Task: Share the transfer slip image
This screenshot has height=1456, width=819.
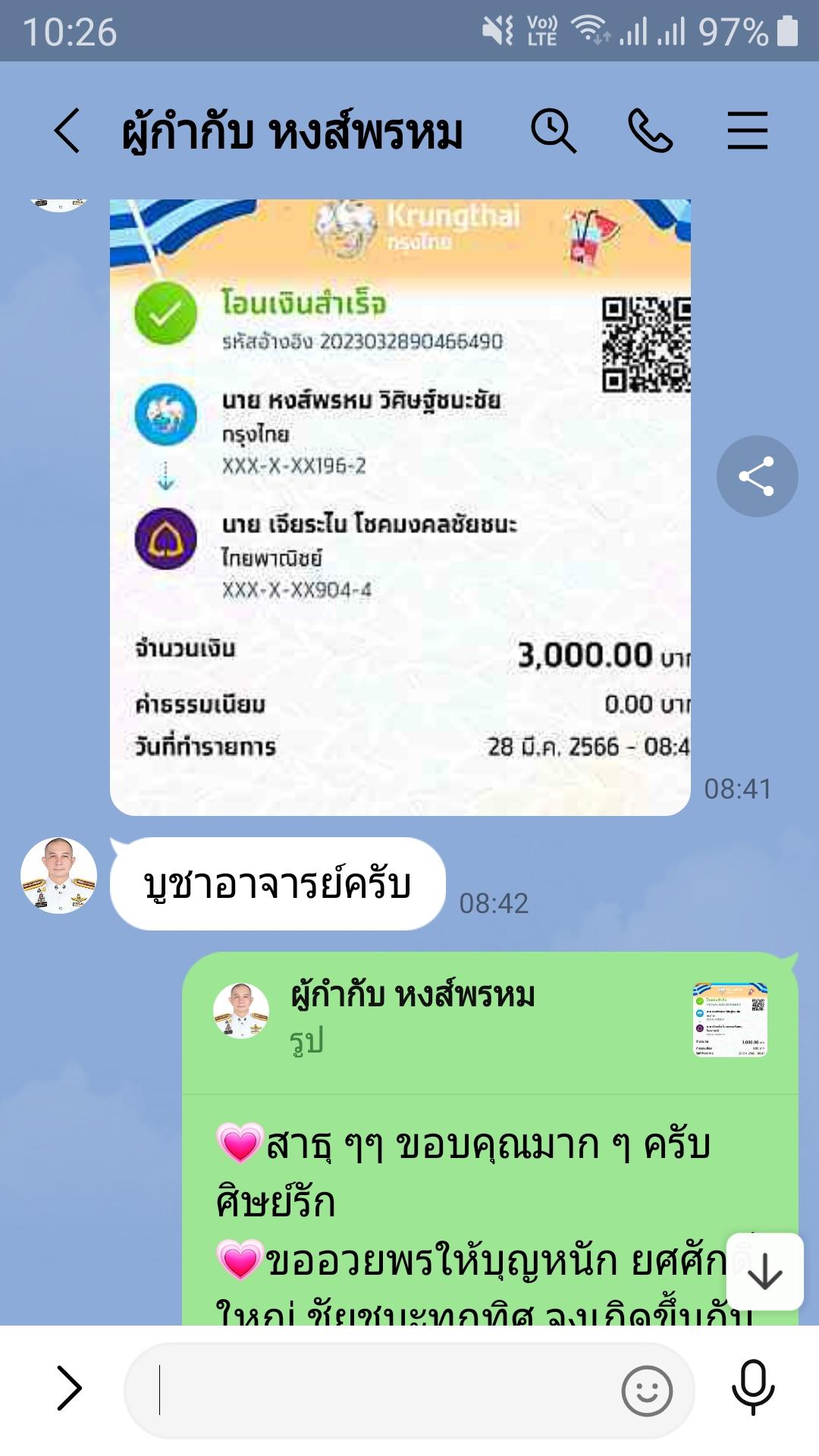Action: [756, 476]
